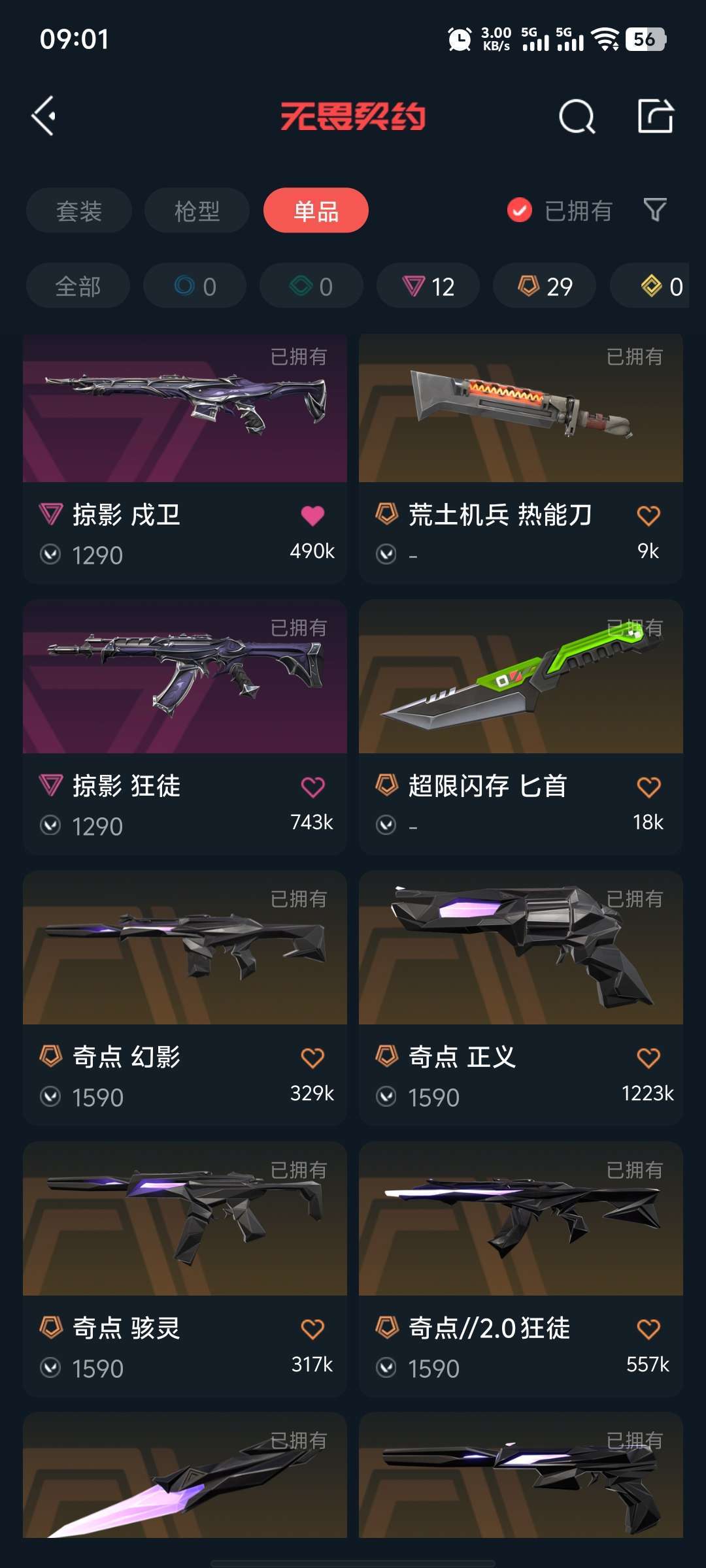Share this page via the share icon

655,116
